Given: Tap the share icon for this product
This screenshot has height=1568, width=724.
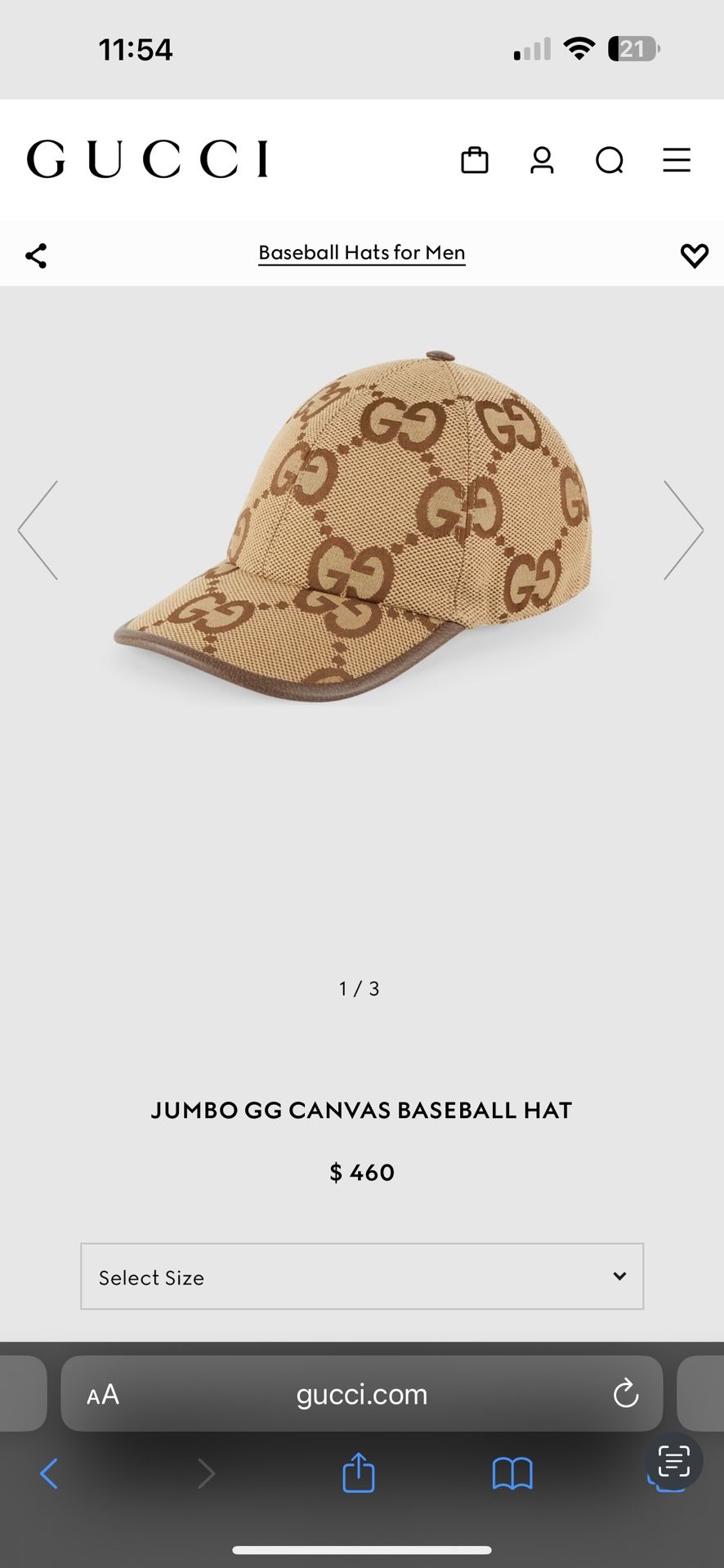Looking at the screenshot, I should tap(36, 254).
